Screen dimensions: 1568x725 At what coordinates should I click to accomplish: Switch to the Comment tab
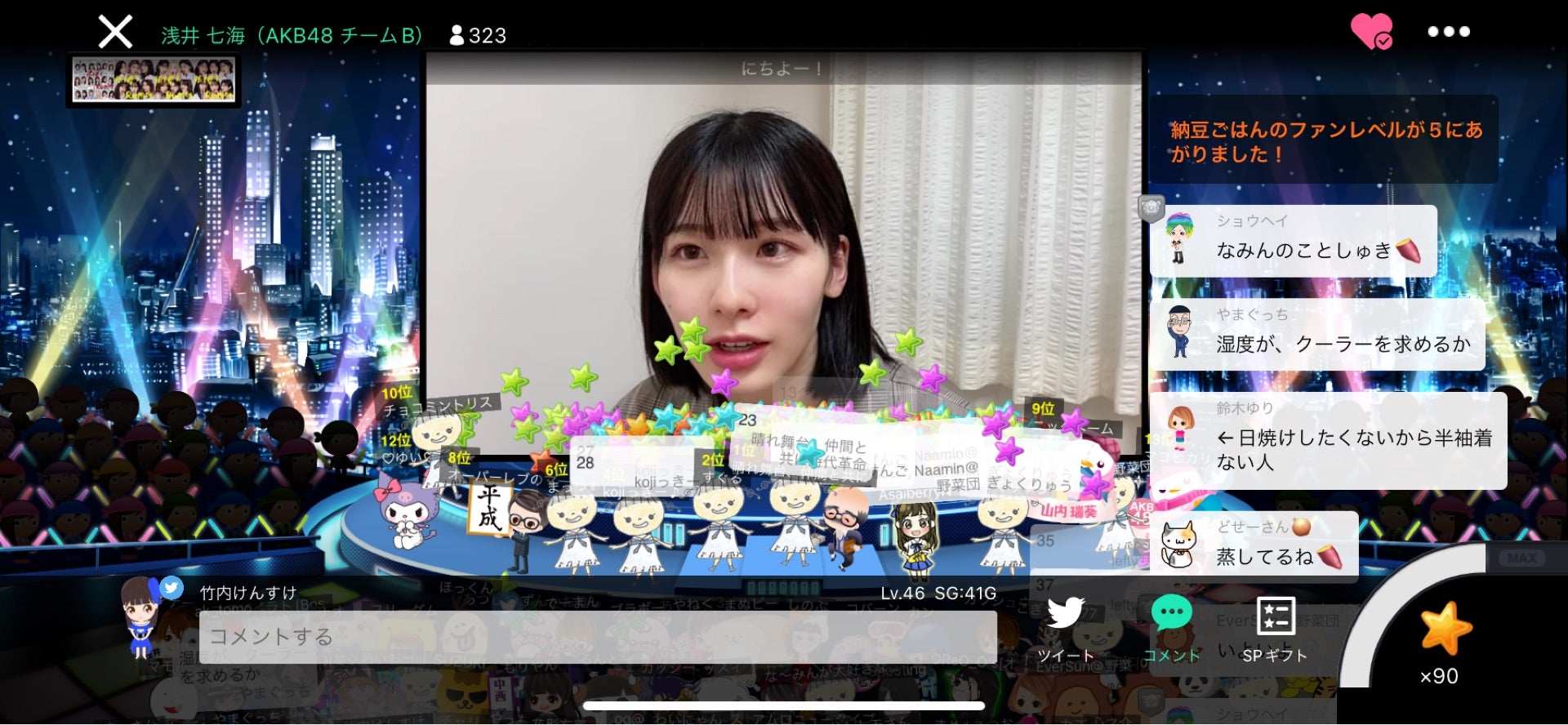click(x=1171, y=629)
